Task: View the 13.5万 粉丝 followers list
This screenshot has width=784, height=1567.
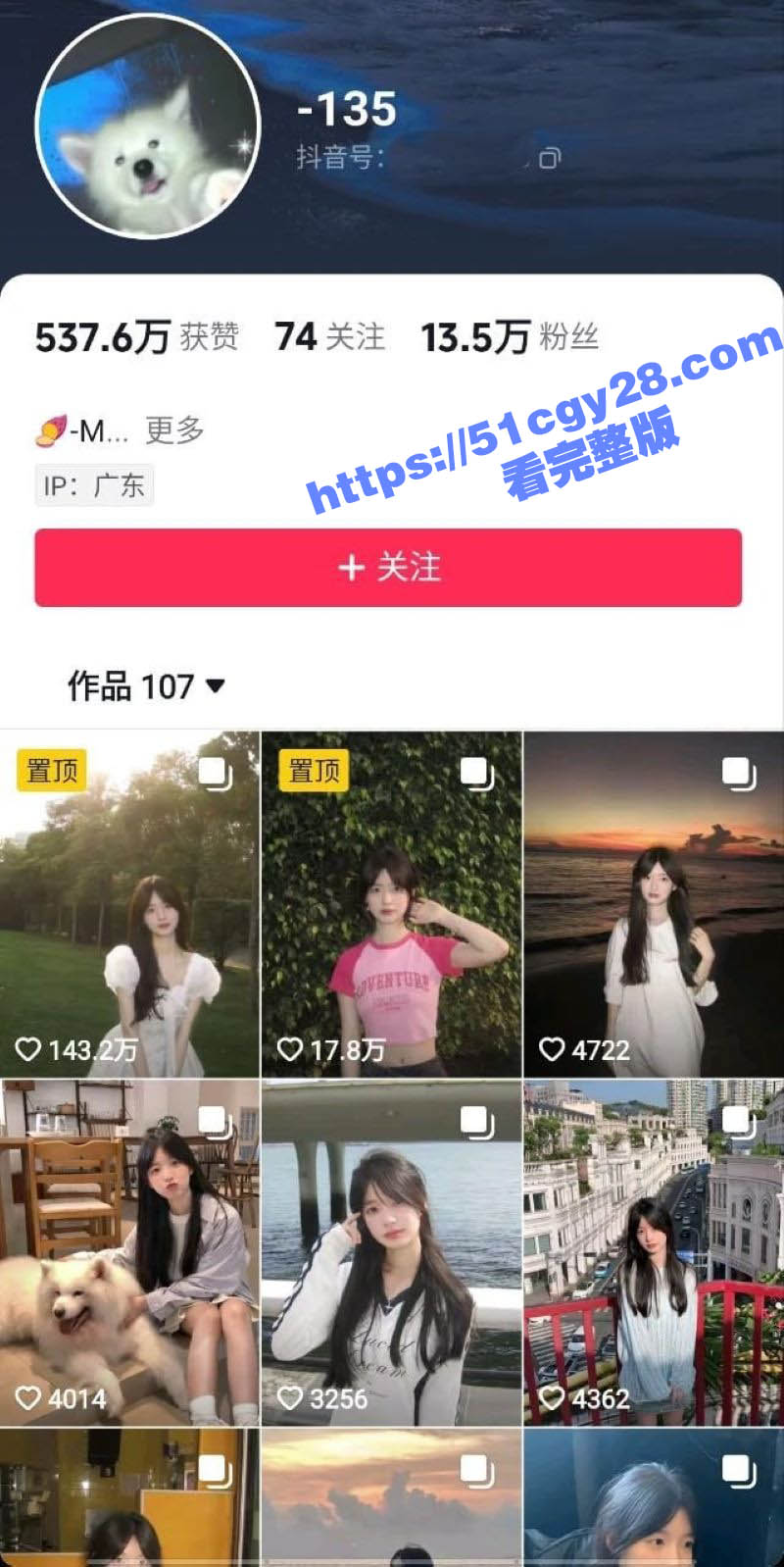Action: point(510,337)
